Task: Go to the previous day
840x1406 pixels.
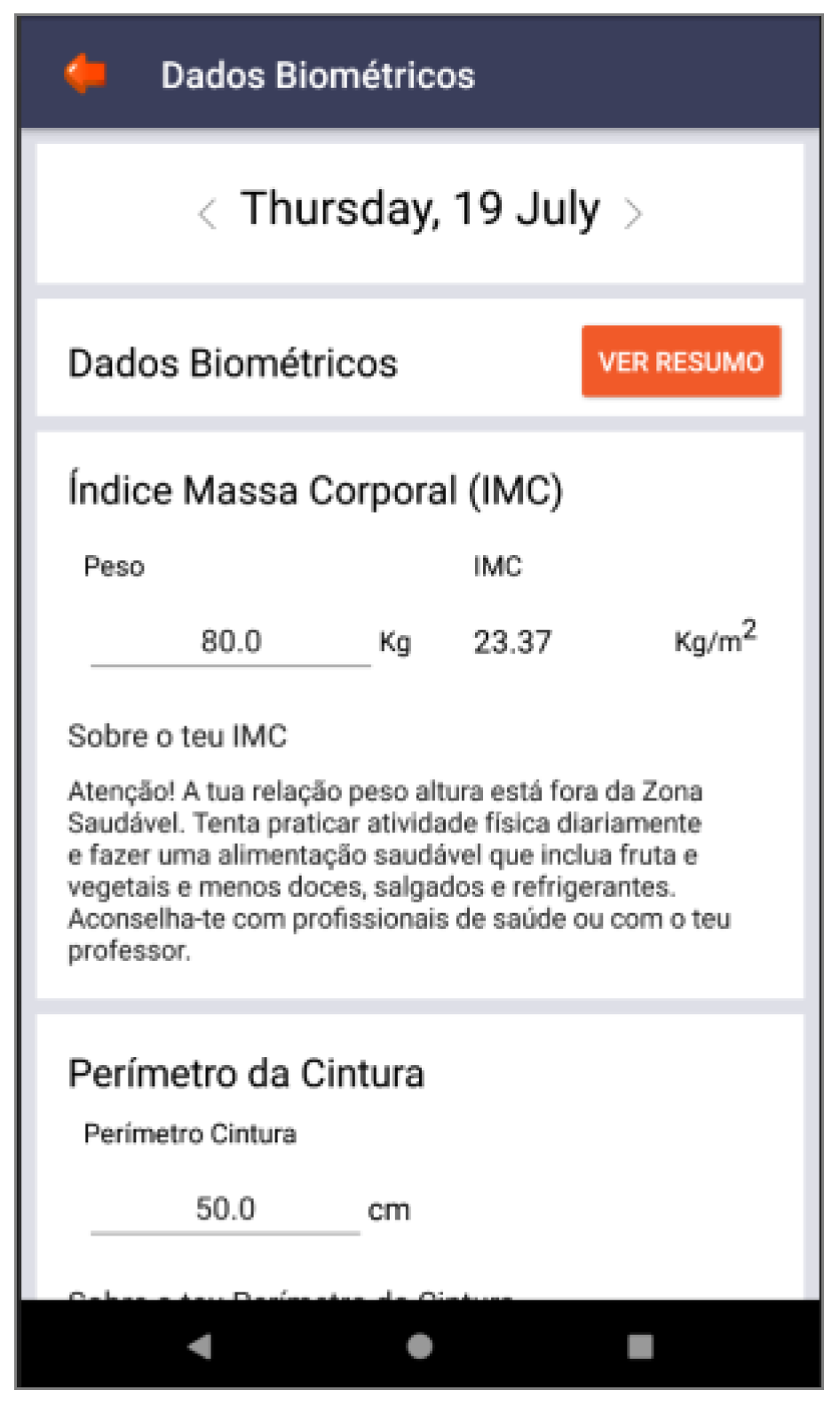Action: pyautogui.click(x=207, y=213)
